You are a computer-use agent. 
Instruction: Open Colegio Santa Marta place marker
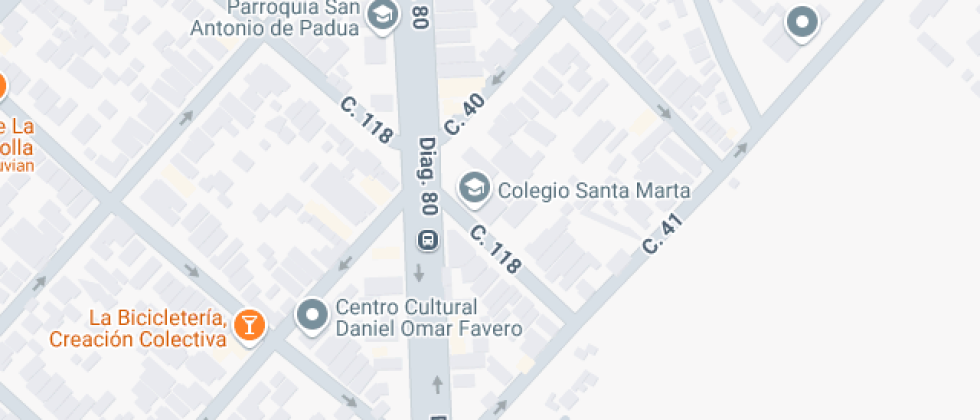tap(474, 188)
